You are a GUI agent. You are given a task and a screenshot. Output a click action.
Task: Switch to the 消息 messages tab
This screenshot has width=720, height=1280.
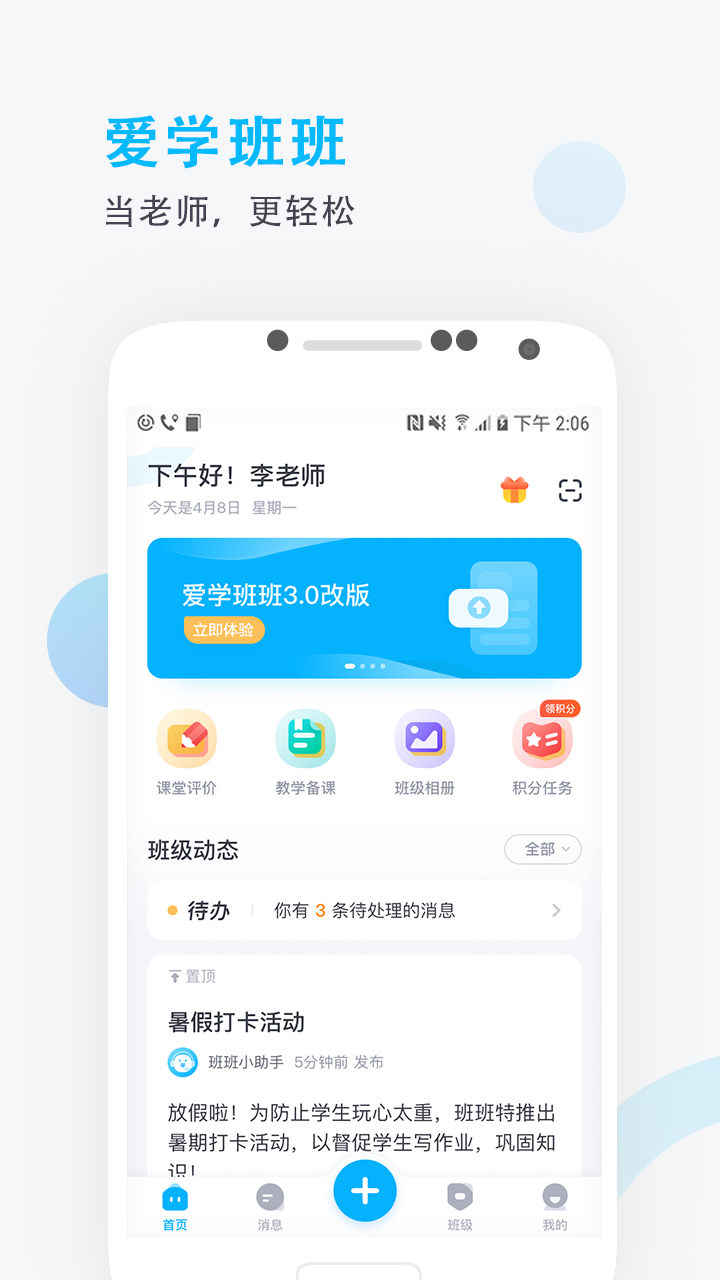(x=269, y=1206)
